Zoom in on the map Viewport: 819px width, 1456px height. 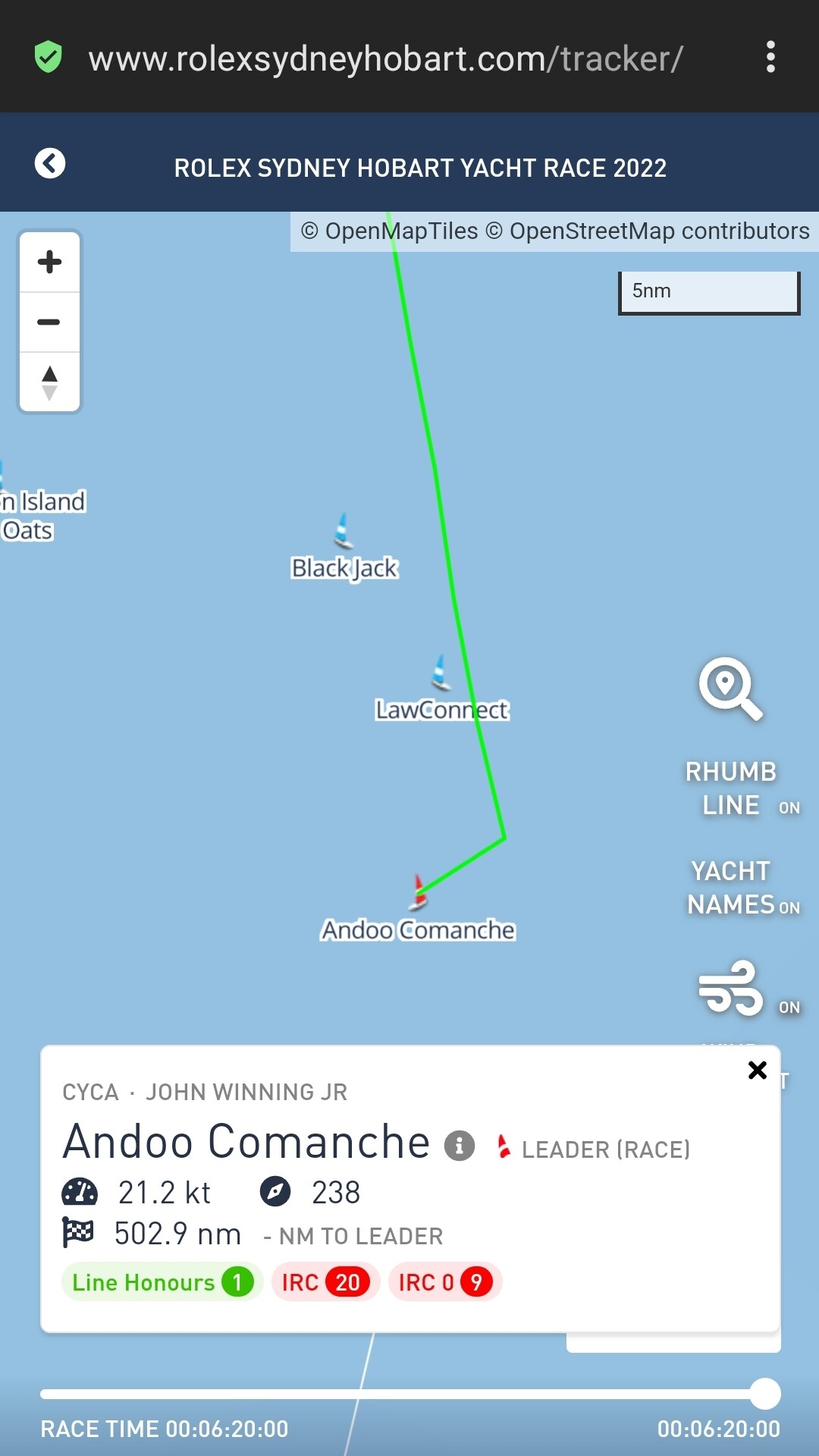(49, 262)
